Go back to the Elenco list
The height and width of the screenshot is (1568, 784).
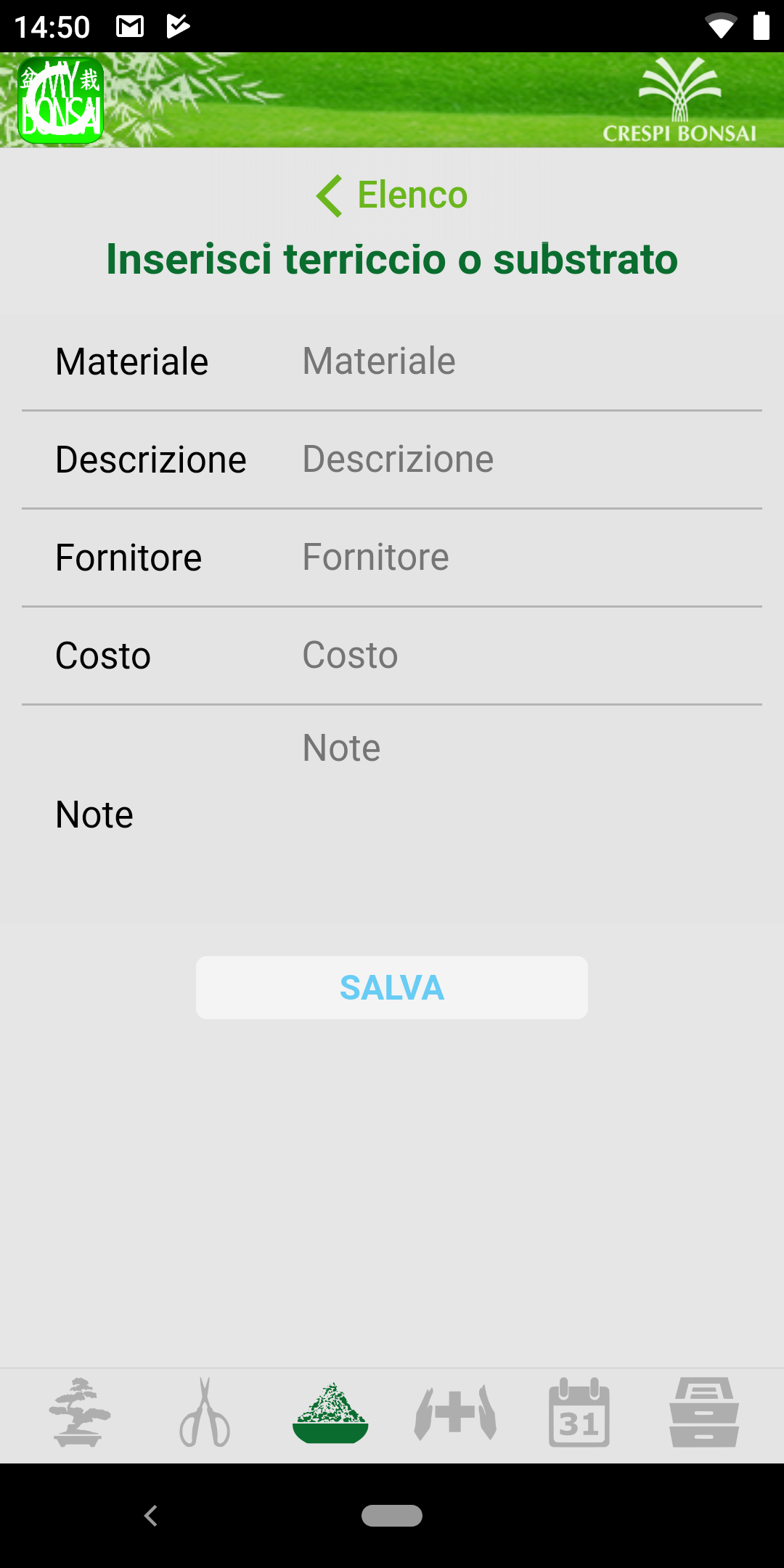point(392,195)
